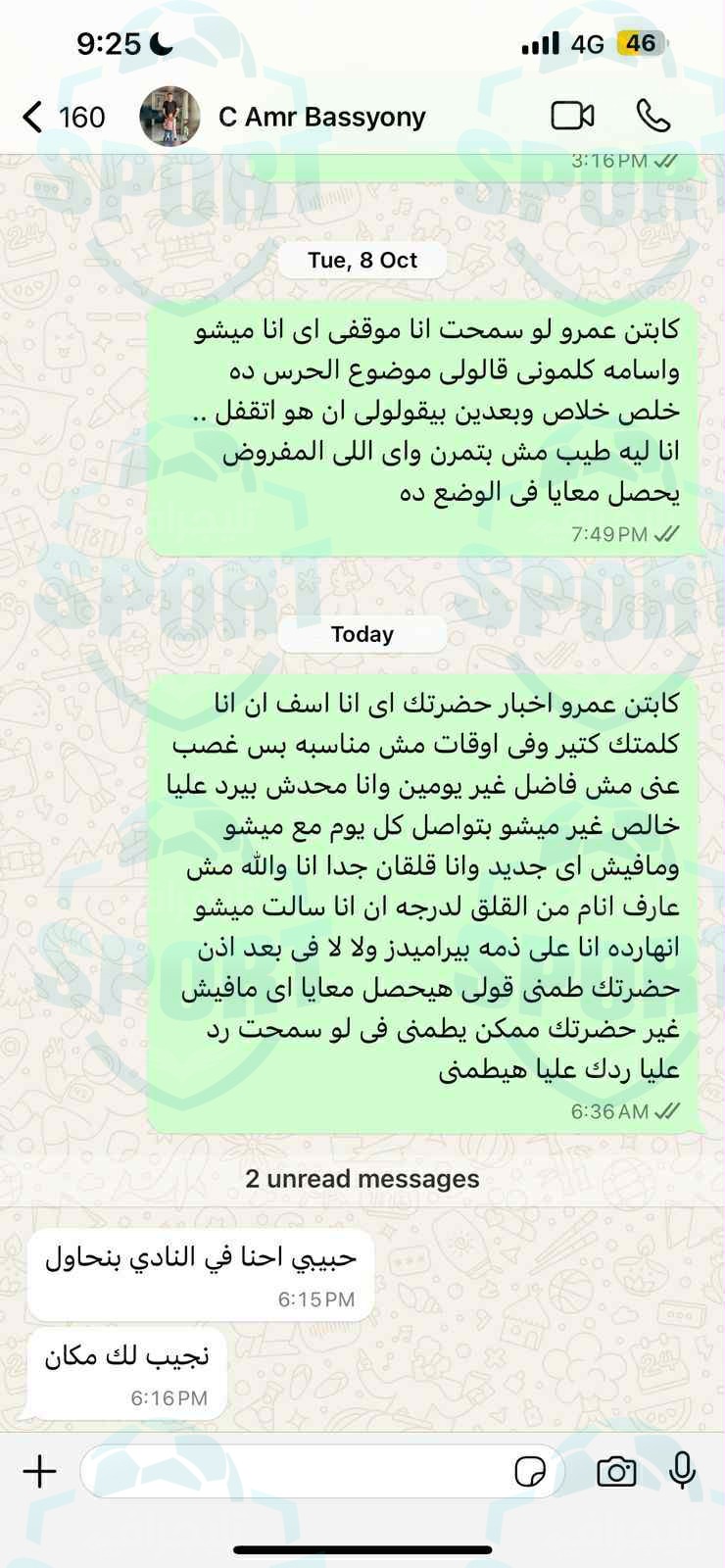
Task: Open the sticker picker in the message field
Action: 530,1471
